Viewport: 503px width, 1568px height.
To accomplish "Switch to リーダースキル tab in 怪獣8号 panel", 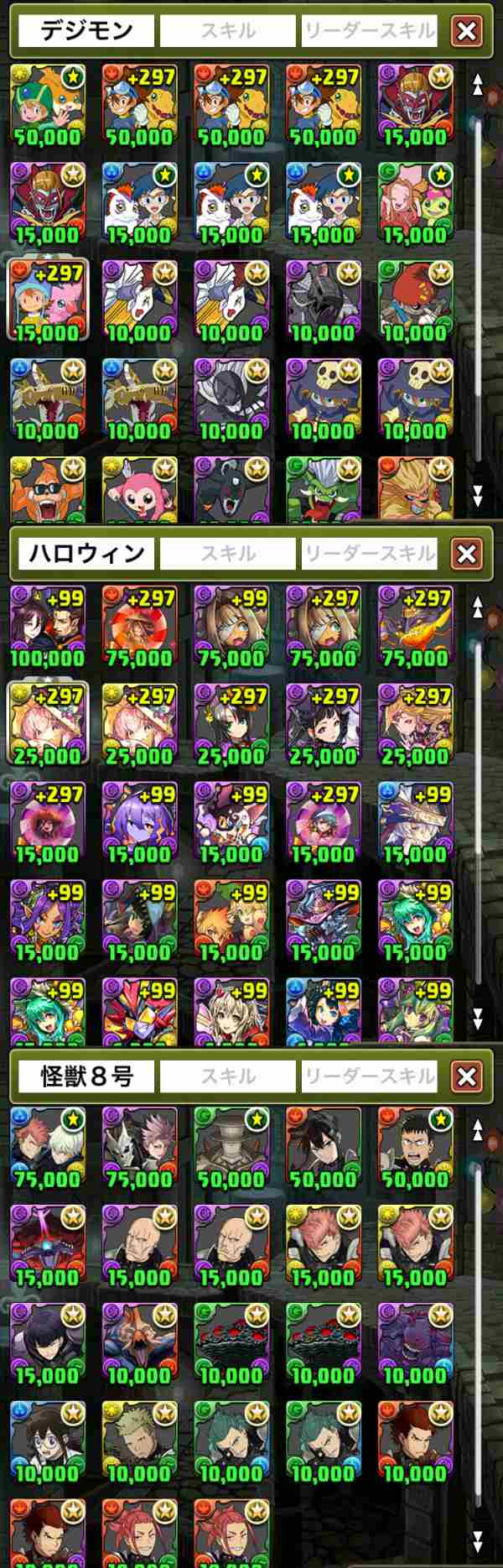I will (369, 1076).
